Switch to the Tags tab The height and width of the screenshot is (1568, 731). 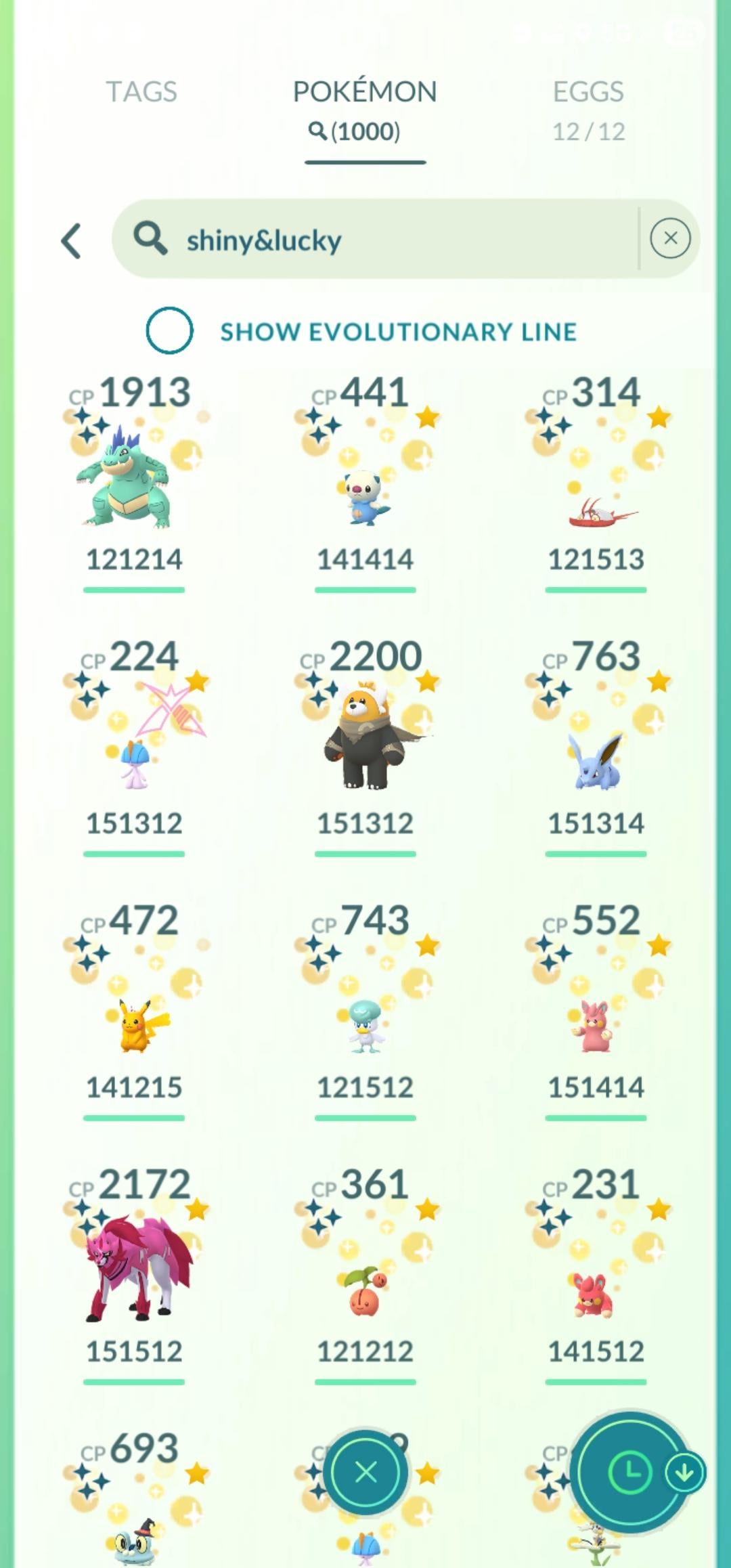pyautogui.click(x=141, y=92)
